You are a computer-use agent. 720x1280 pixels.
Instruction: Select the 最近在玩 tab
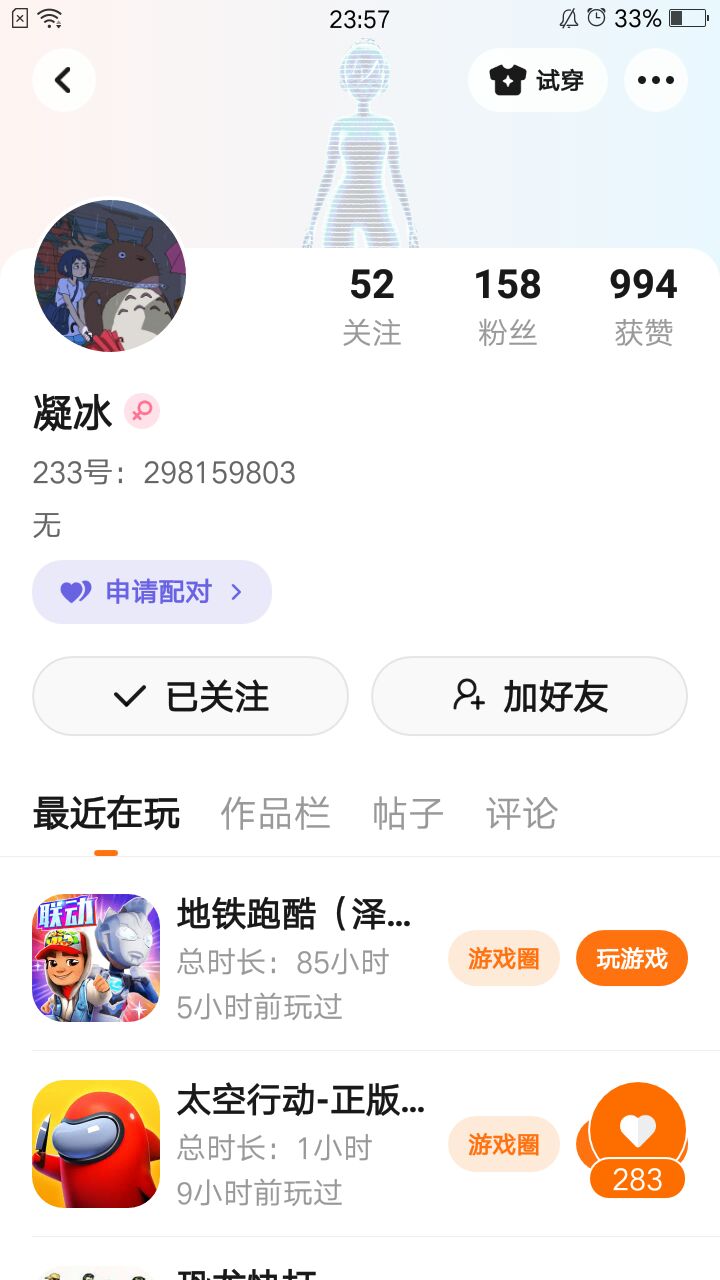tap(106, 814)
